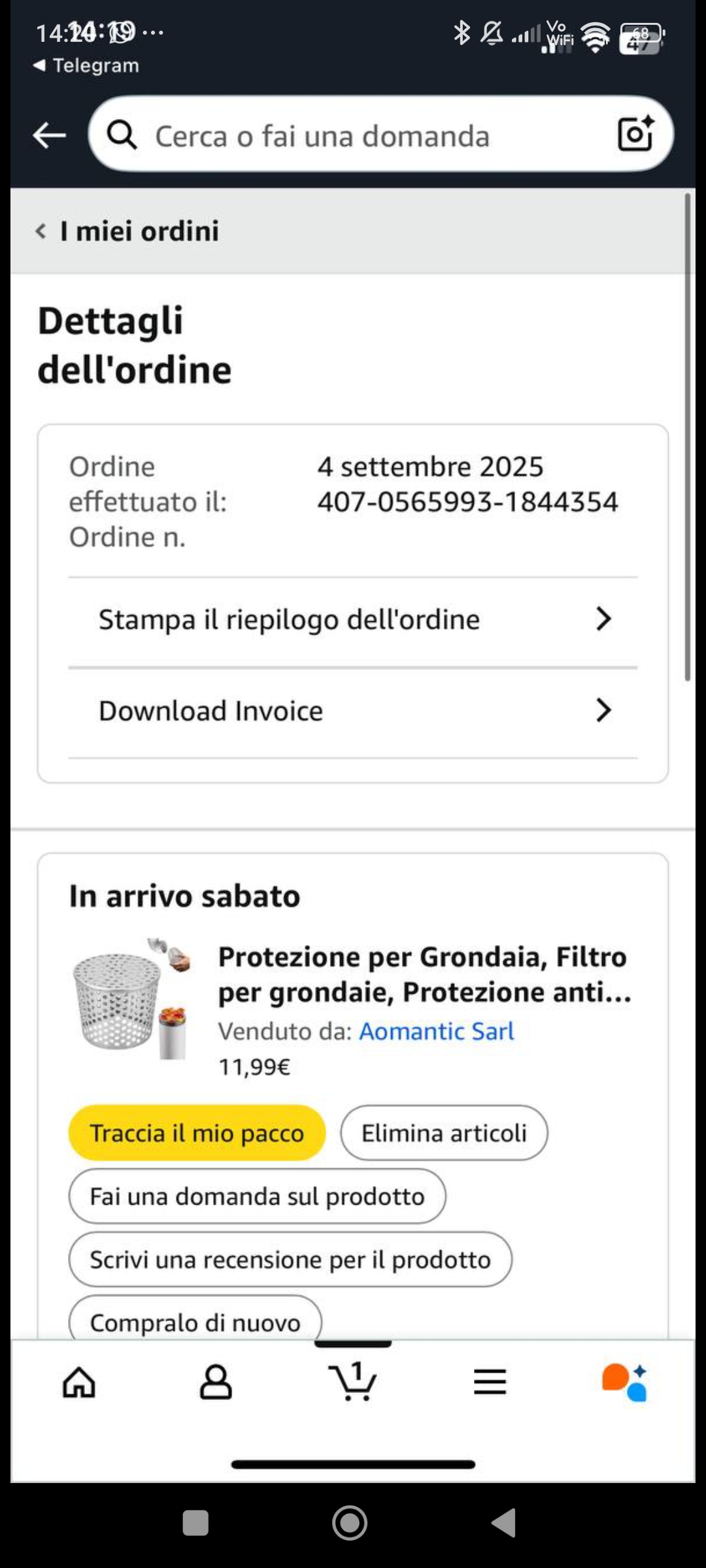Tap the back arrow beside the search bar

click(x=50, y=136)
